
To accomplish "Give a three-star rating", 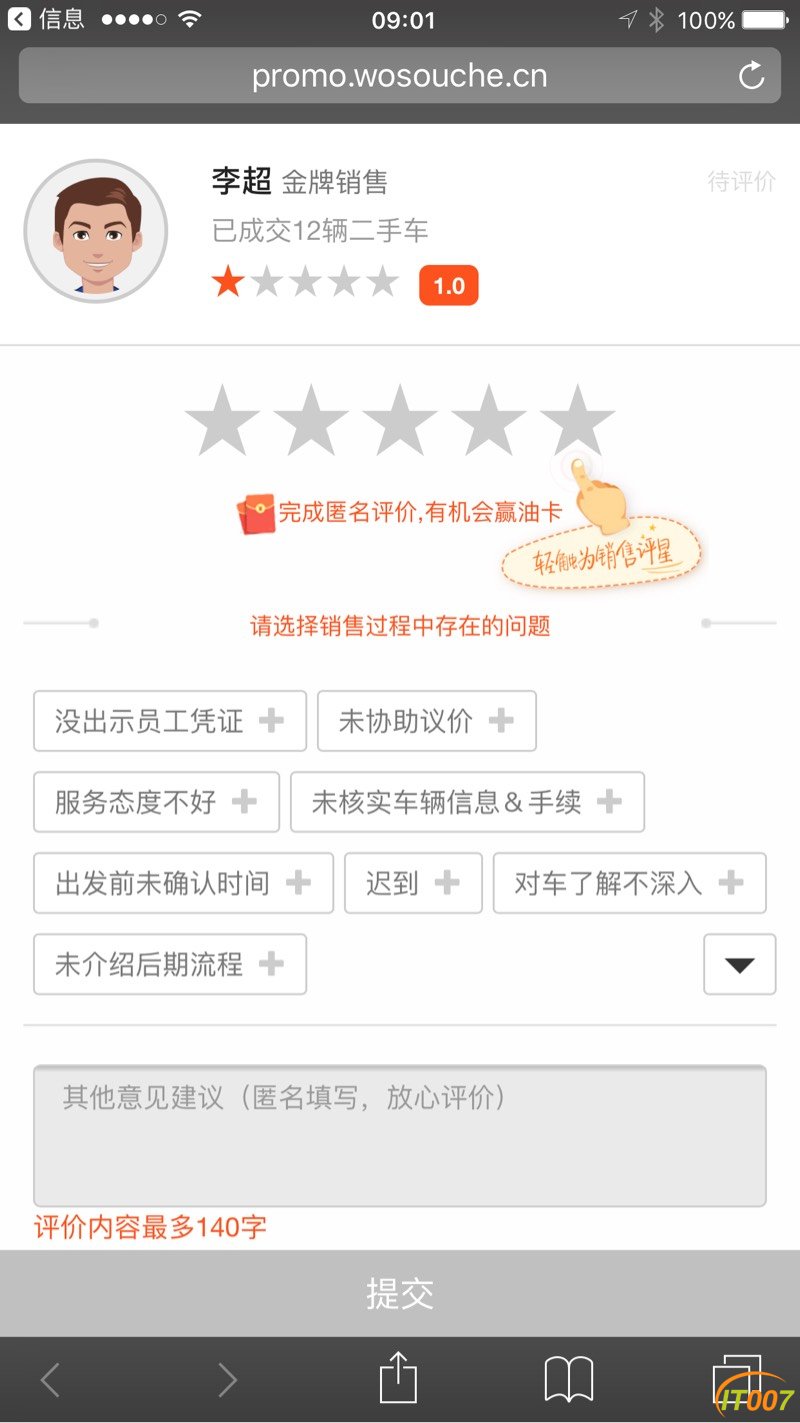I will [399, 420].
